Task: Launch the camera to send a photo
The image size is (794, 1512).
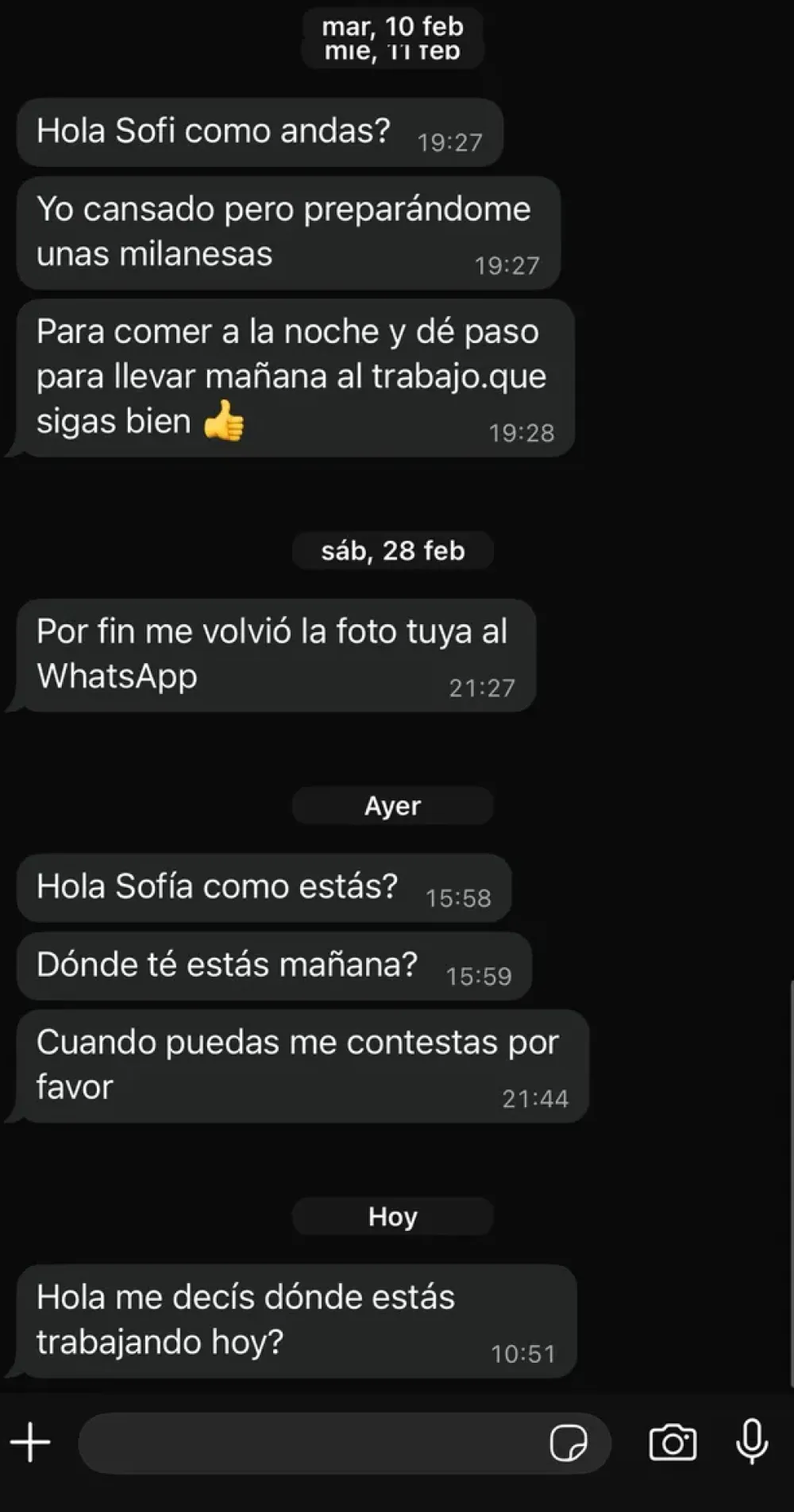Action: tap(673, 1442)
